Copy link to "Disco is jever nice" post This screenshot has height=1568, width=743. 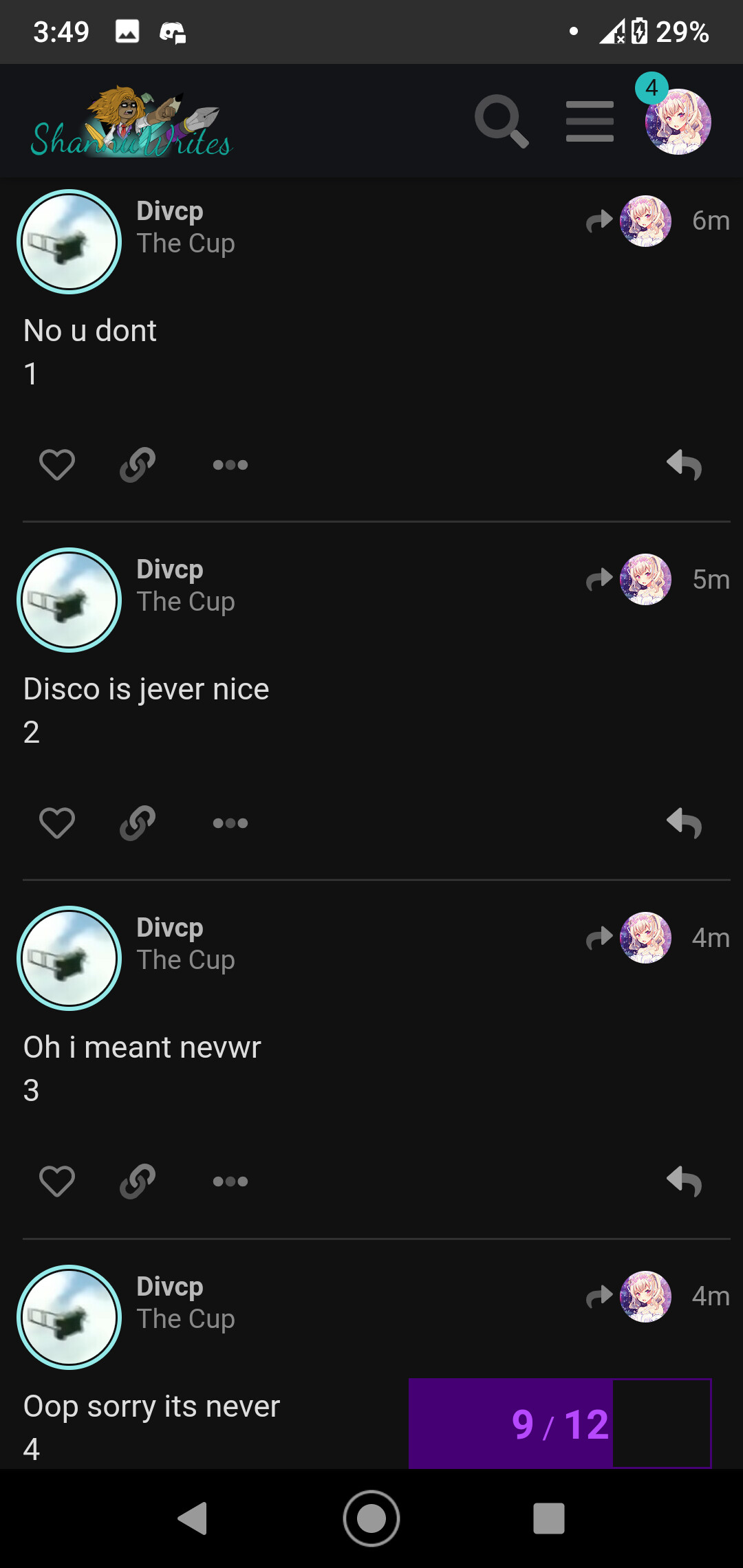coord(138,823)
